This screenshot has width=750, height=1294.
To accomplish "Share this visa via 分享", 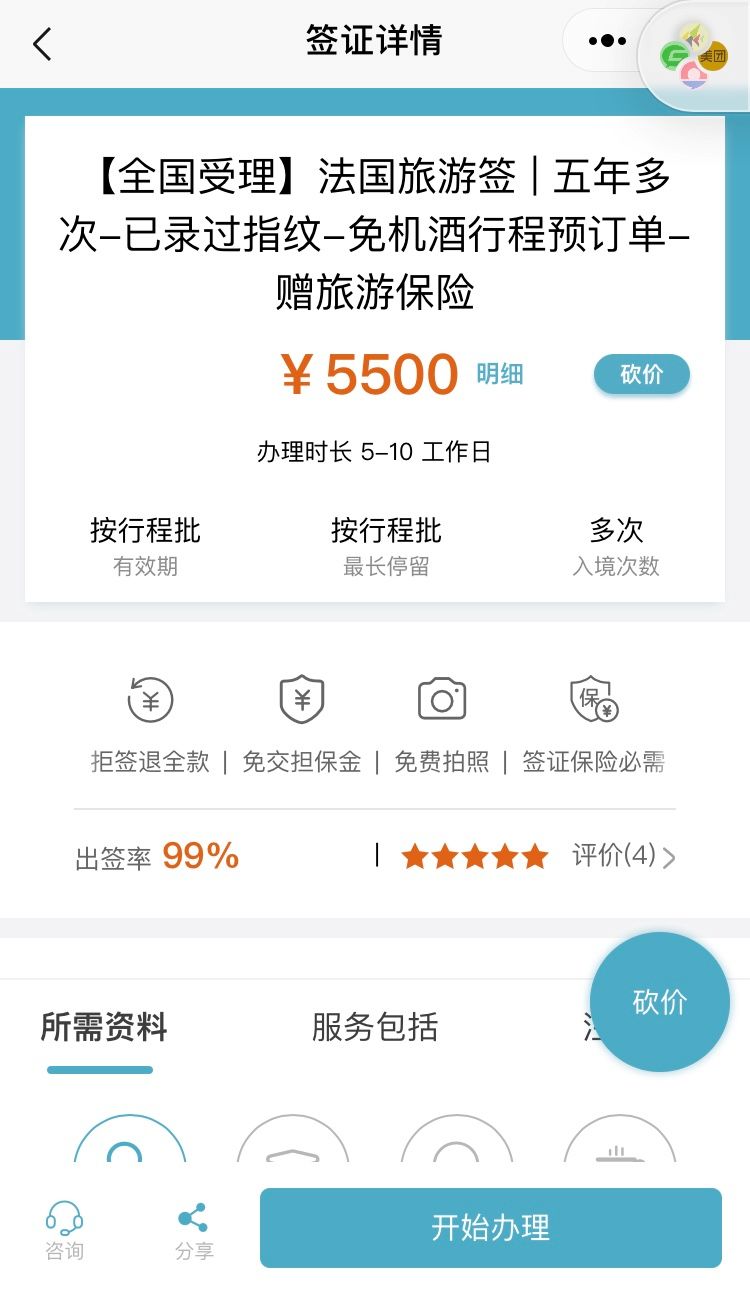I will pyautogui.click(x=194, y=1230).
